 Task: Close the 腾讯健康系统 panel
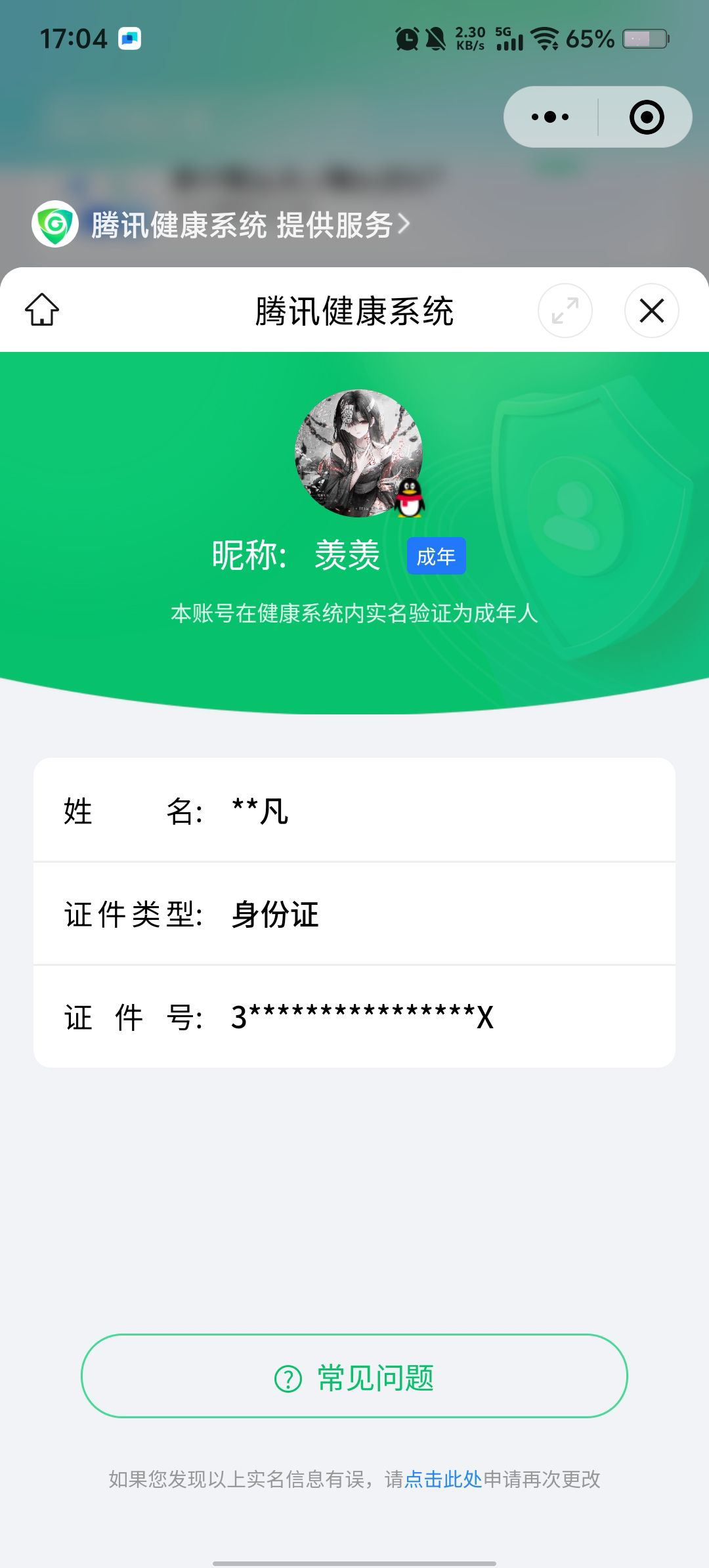click(651, 311)
